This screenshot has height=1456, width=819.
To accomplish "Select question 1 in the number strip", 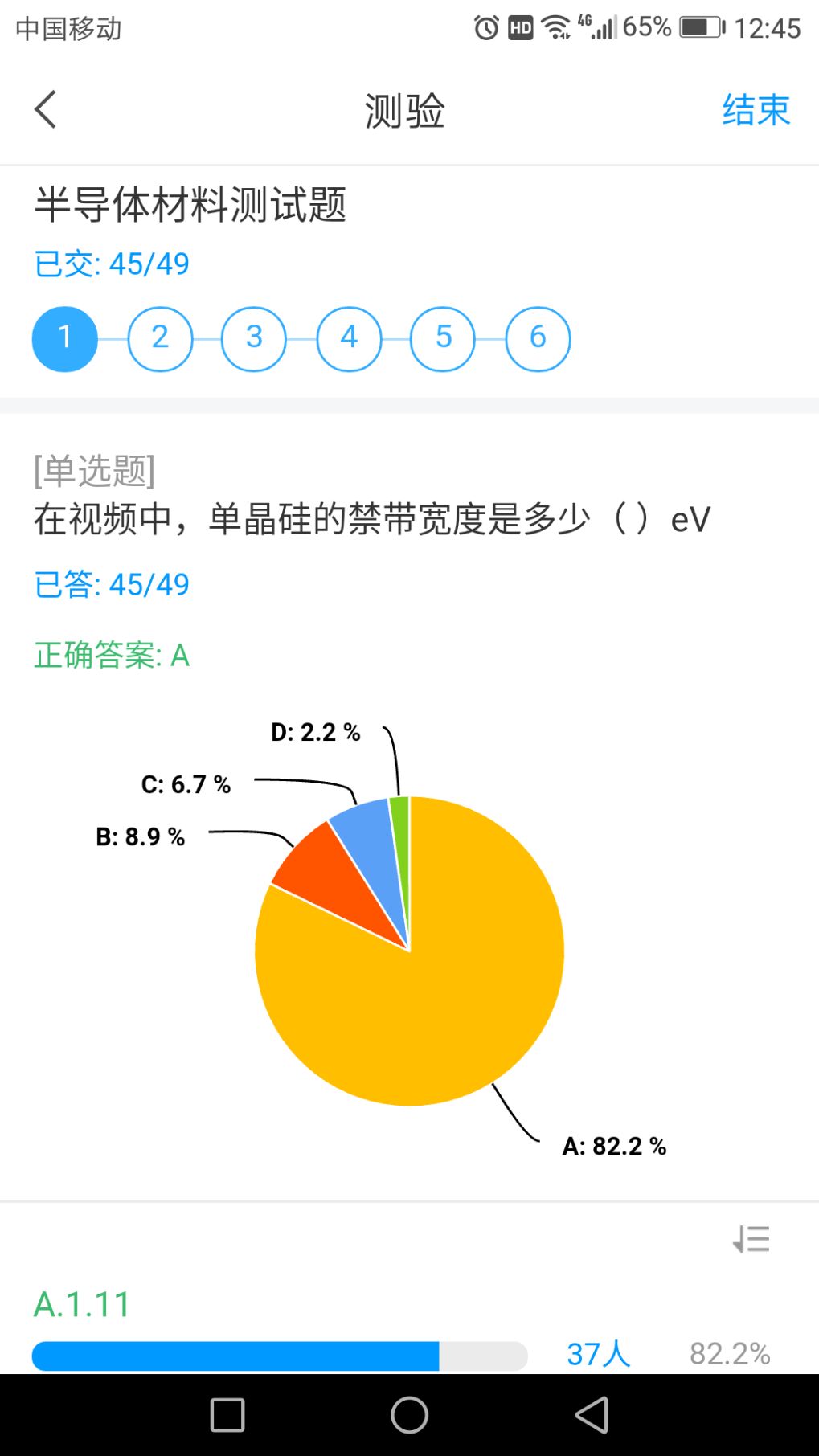I will tap(65, 338).
